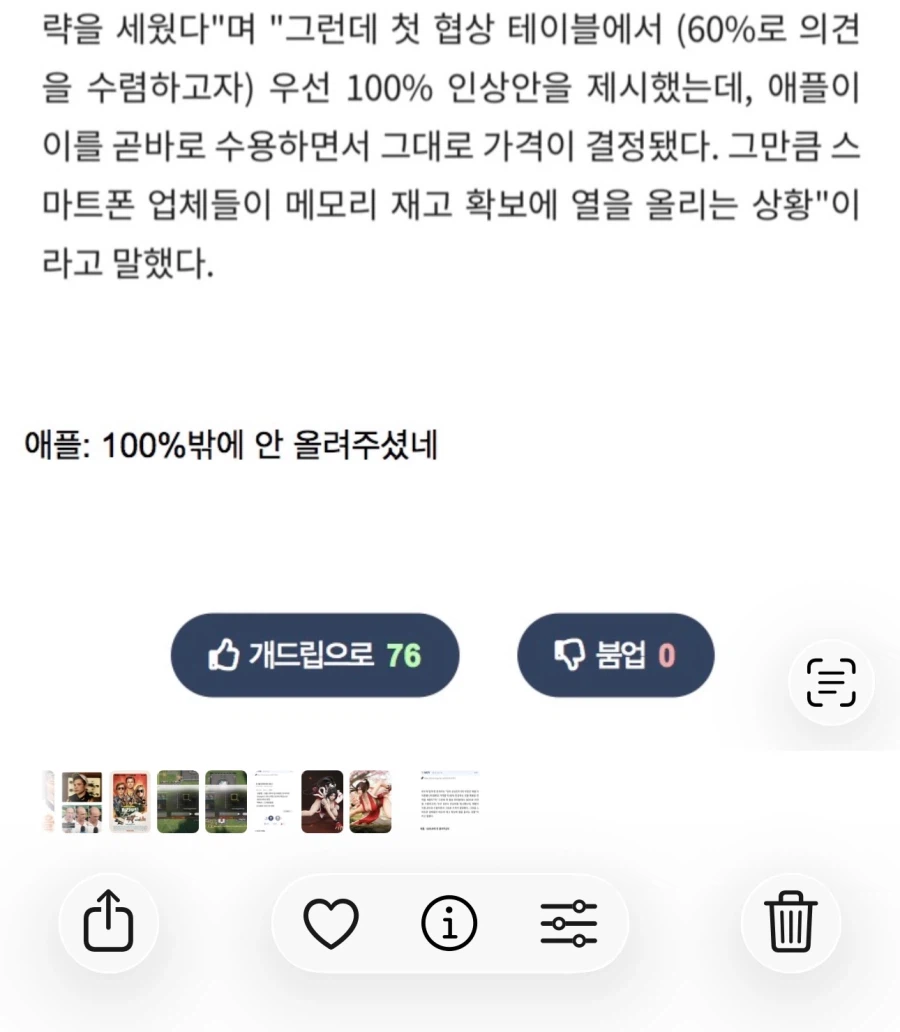Open the Share sheet
The image size is (900, 1032).
[x=108, y=923]
